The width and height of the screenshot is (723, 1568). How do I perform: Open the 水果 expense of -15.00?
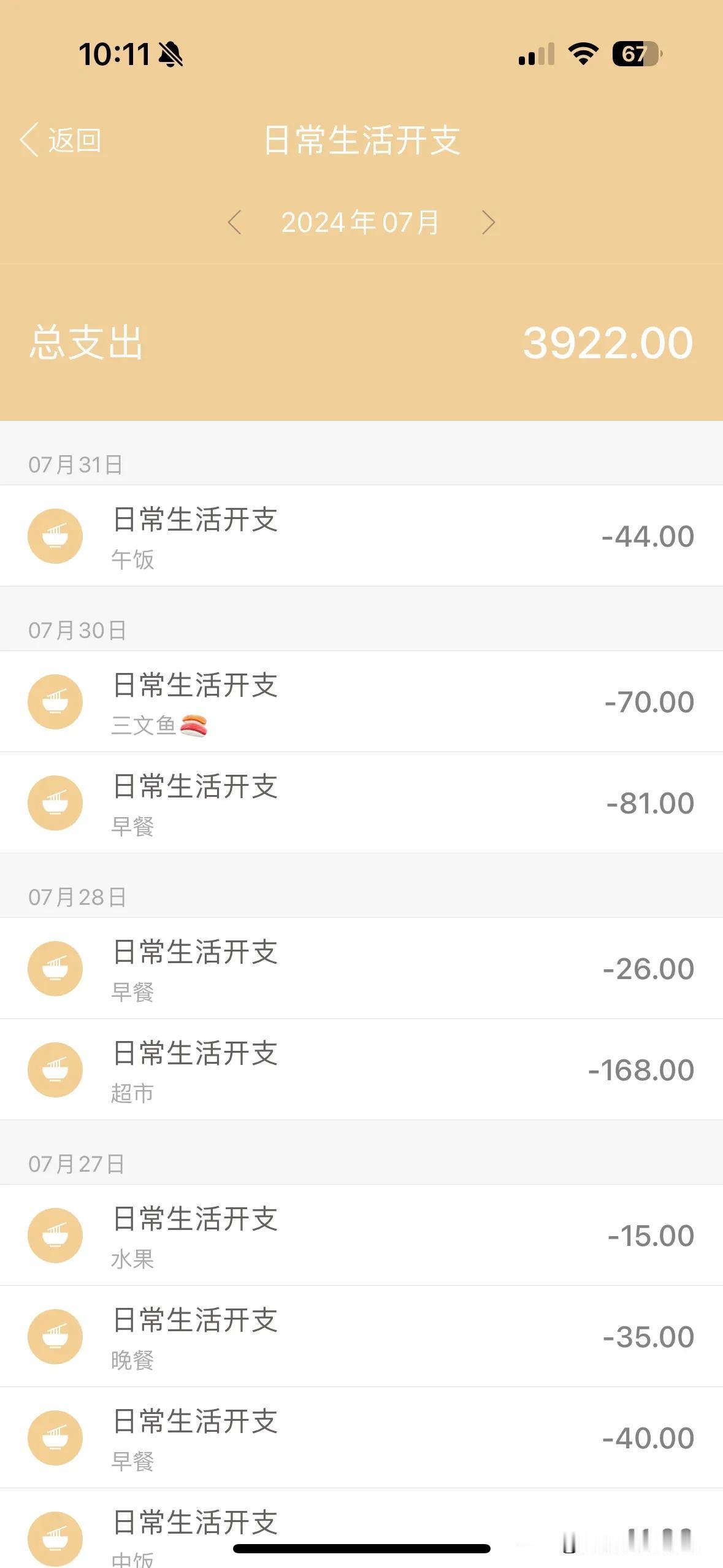[361, 1236]
